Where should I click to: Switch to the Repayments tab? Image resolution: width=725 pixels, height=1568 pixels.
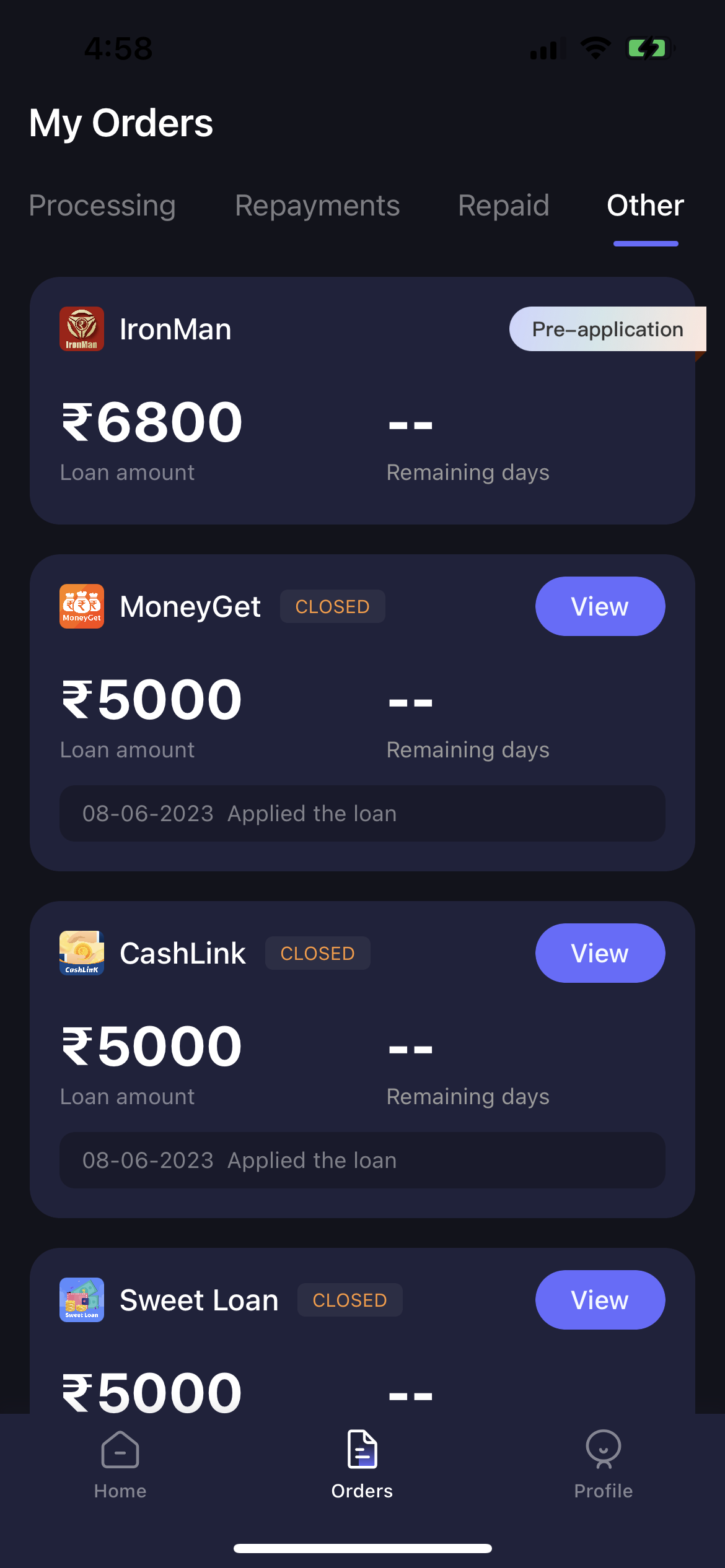317,206
